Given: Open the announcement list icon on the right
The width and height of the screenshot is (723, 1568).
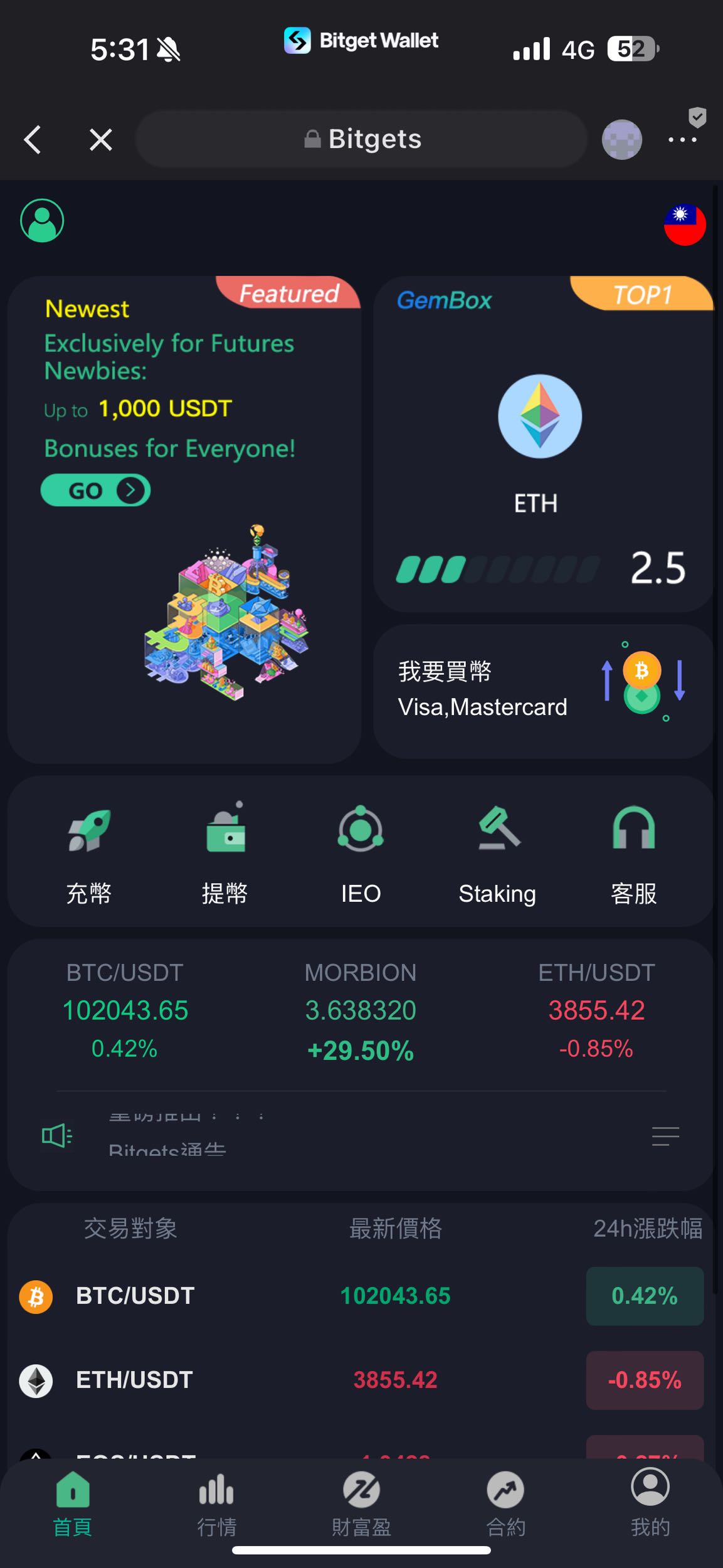Looking at the screenshot, I should pyautogui.click(x=667, y=1137).
